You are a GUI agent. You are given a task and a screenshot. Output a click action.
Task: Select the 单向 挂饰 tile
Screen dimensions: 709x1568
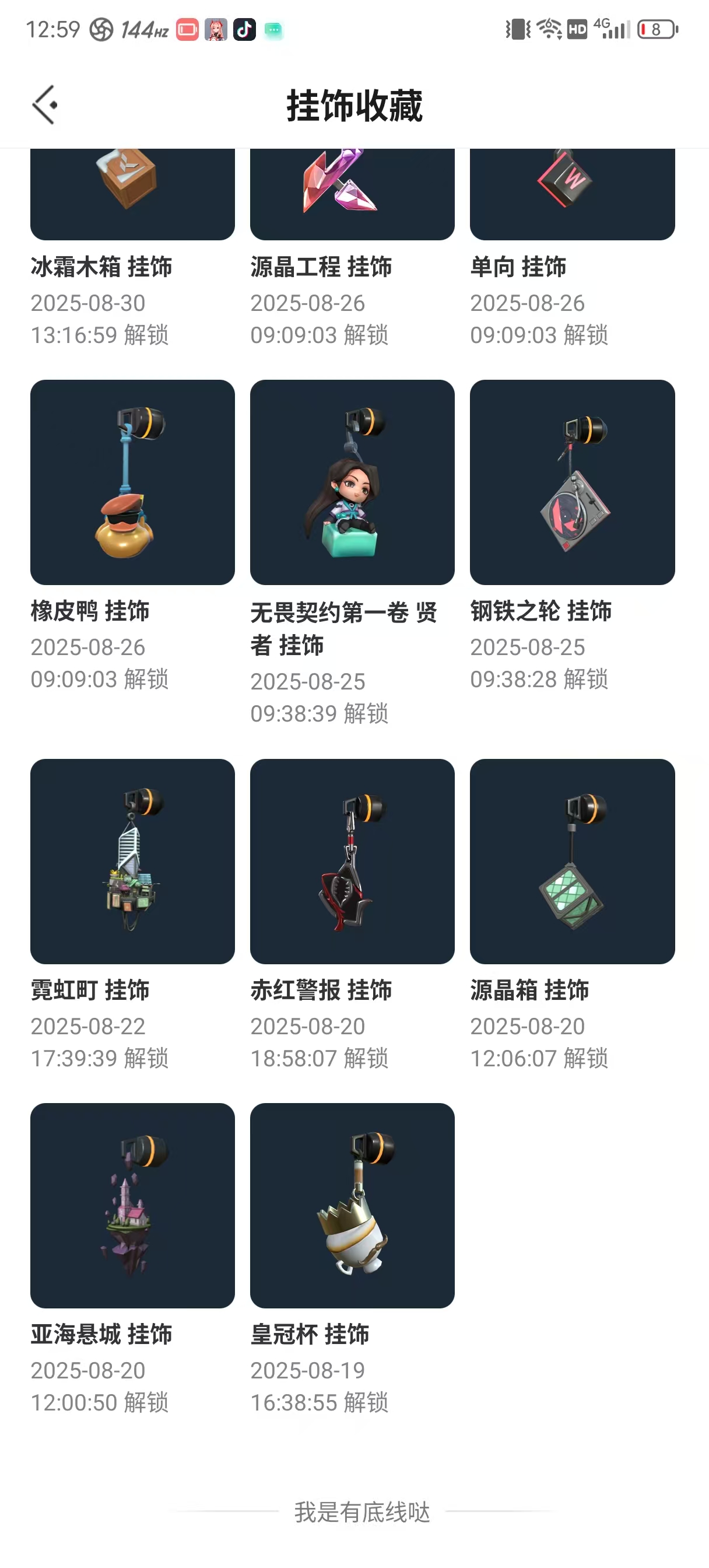[571, 194]
